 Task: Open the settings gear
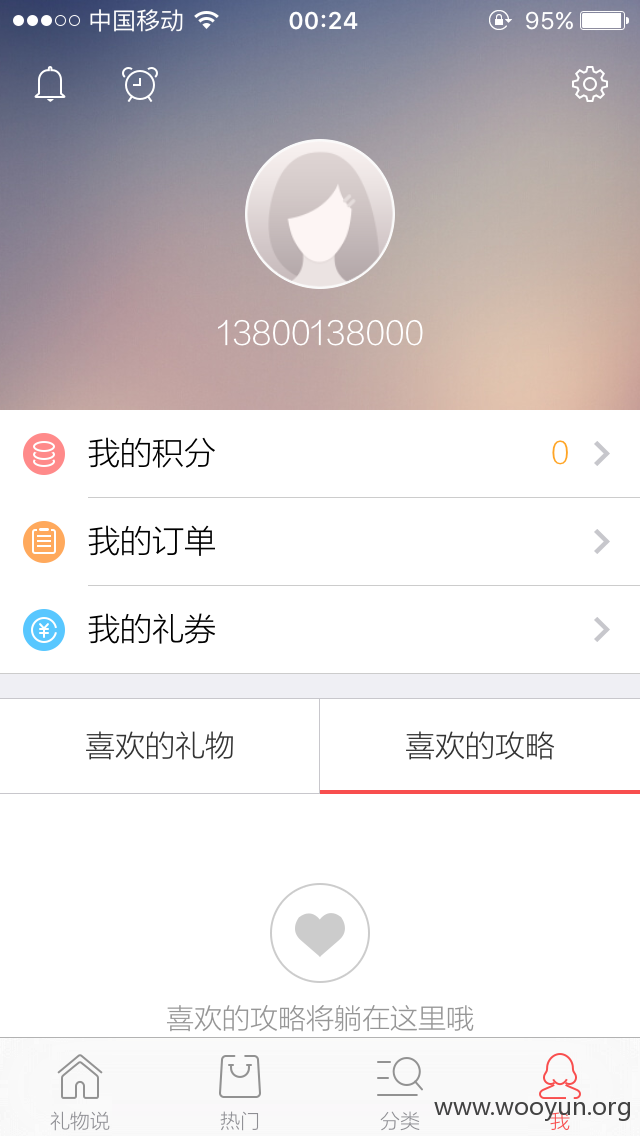[590, 84]
